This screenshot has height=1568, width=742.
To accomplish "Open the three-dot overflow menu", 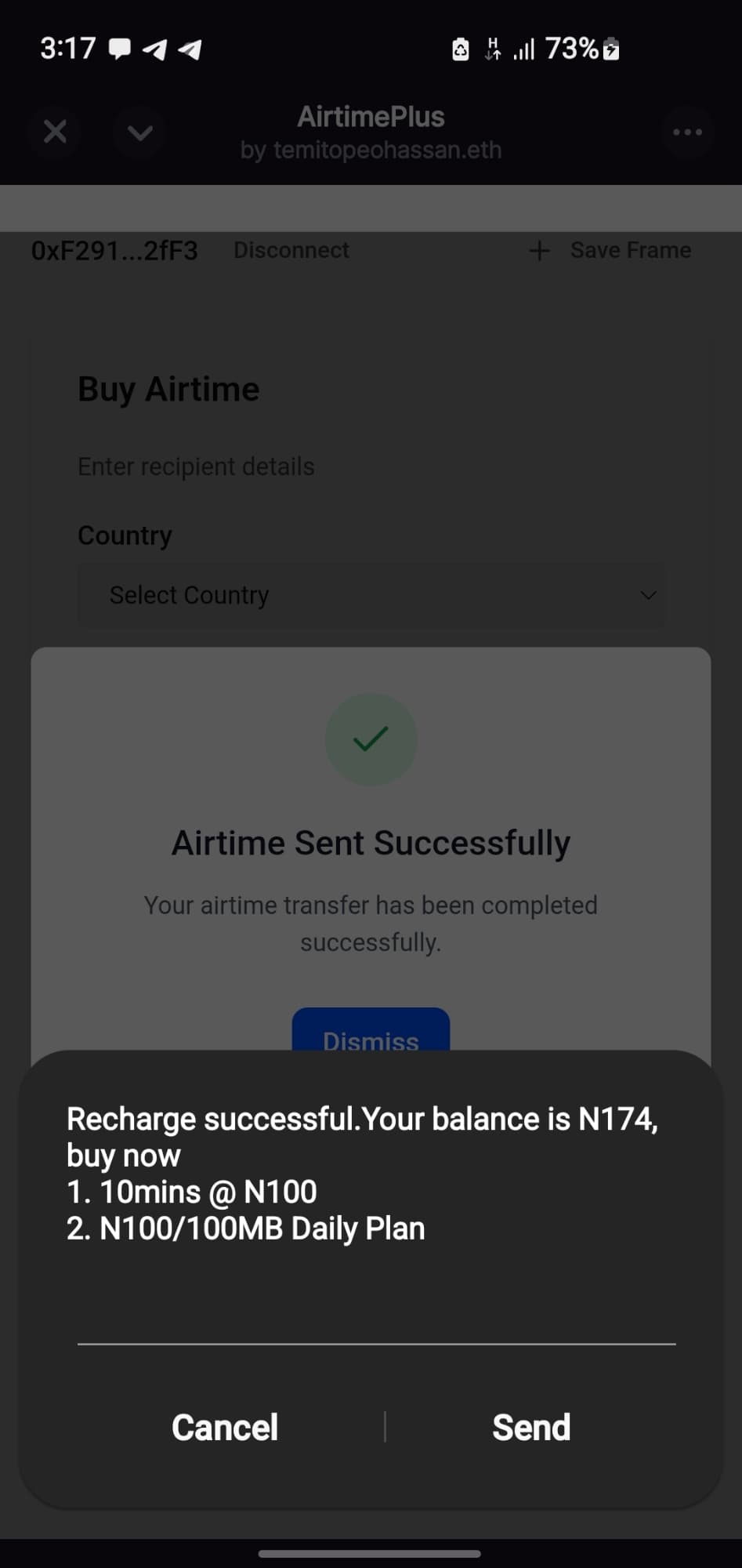I will [x=687, y=132].
